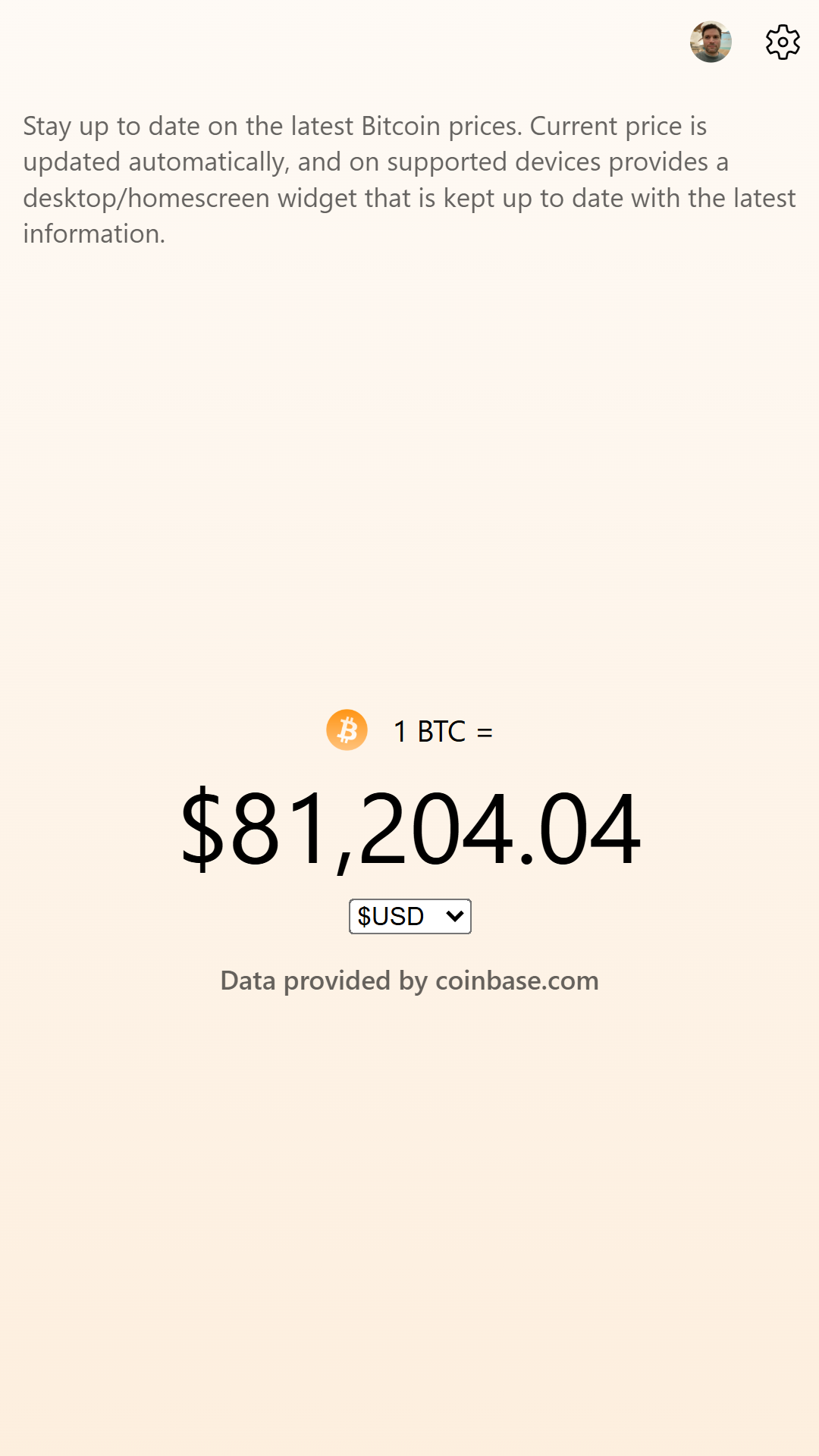Tap the profile avatar picture

tap(711, 42)
